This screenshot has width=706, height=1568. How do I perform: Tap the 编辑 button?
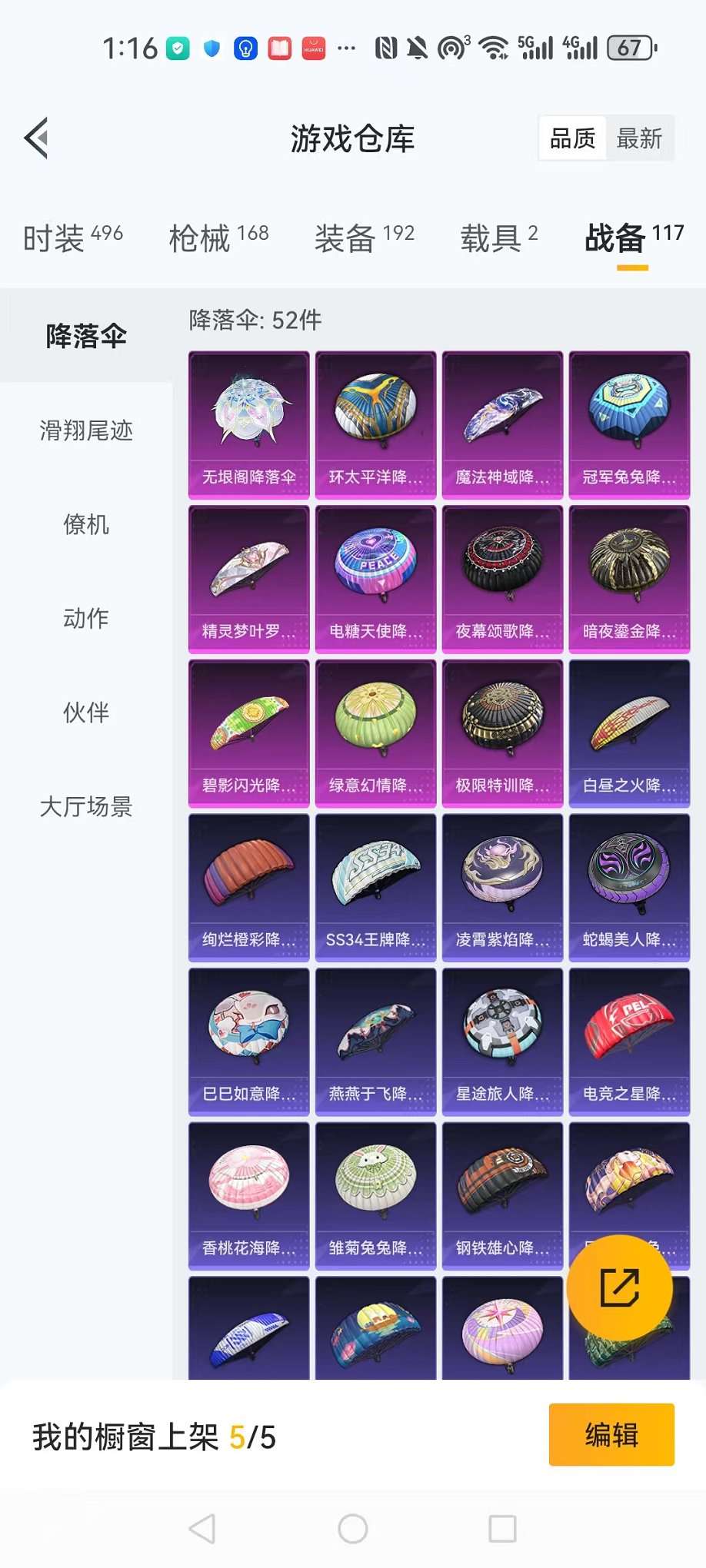611,1435
